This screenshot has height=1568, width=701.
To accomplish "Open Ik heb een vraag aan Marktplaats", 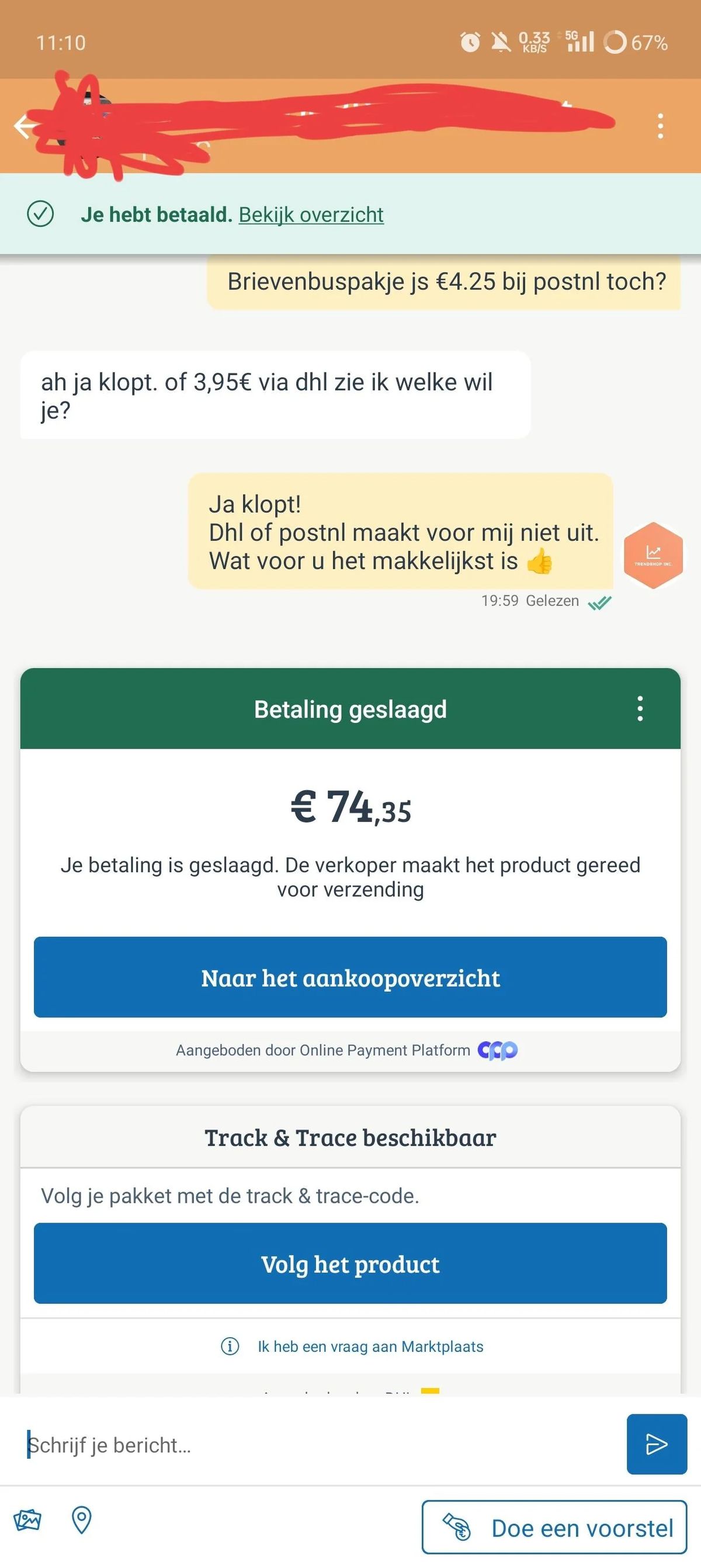I will click(x=370, y=1347).
